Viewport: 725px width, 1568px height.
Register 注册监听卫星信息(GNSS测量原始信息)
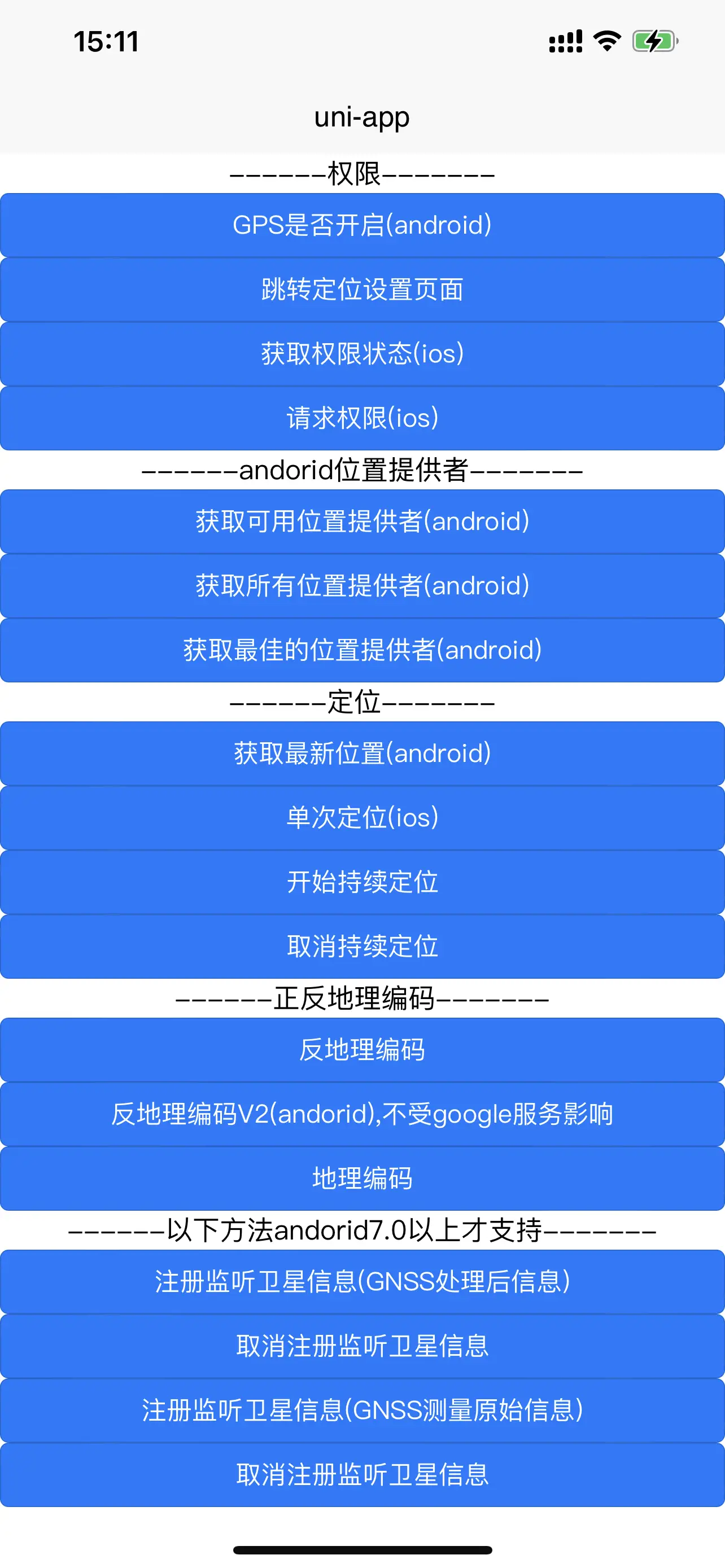[362, 1411]
